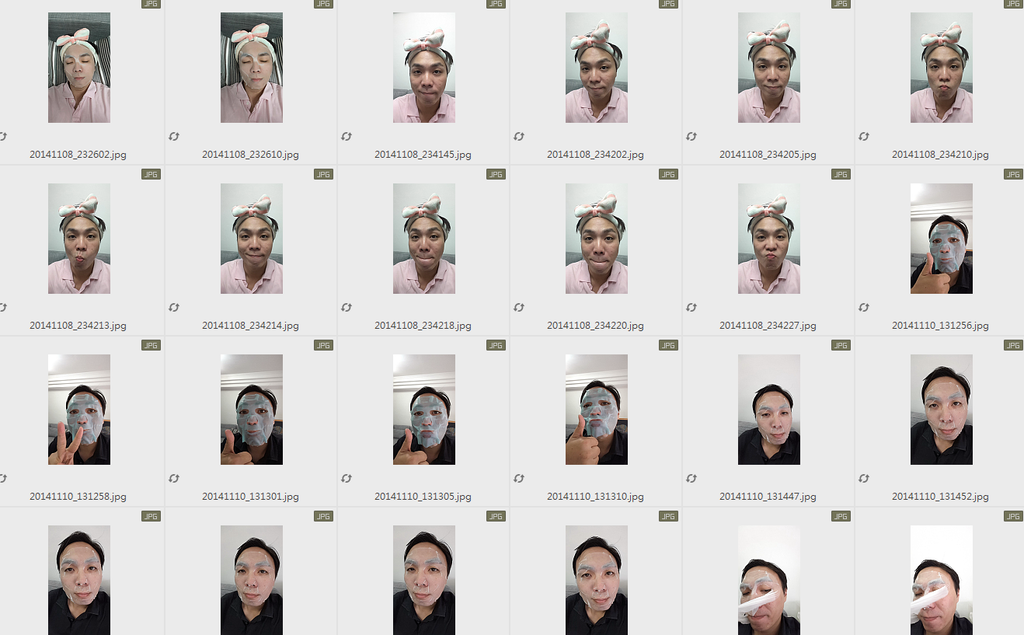View photo 20141108_234205.jpg
Viewport: 1024px width, 635px height.
[769, 67]
